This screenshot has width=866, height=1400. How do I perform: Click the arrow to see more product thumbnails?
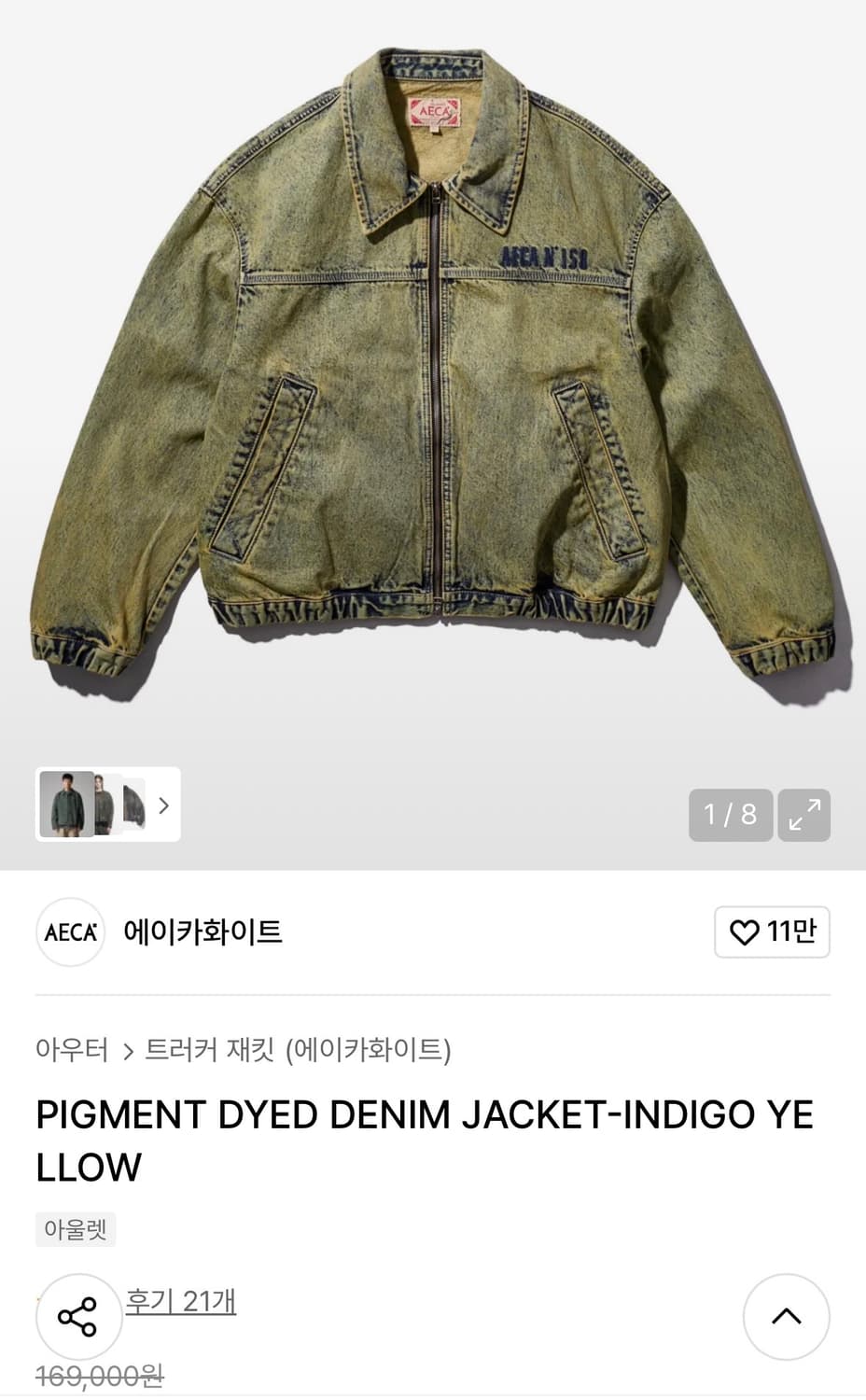pos(163,805)
